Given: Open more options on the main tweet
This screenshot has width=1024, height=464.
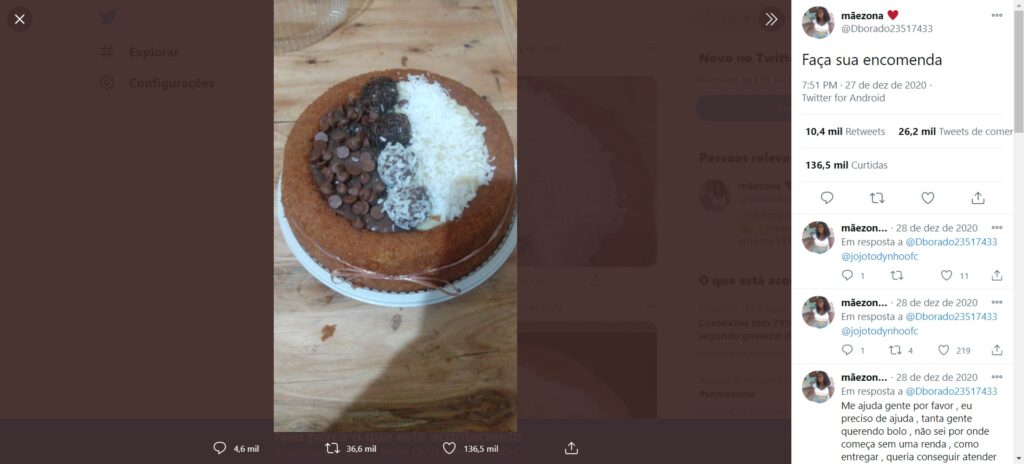Looking at the screenshot, I should pyautogui.click(x=996, y=16).
